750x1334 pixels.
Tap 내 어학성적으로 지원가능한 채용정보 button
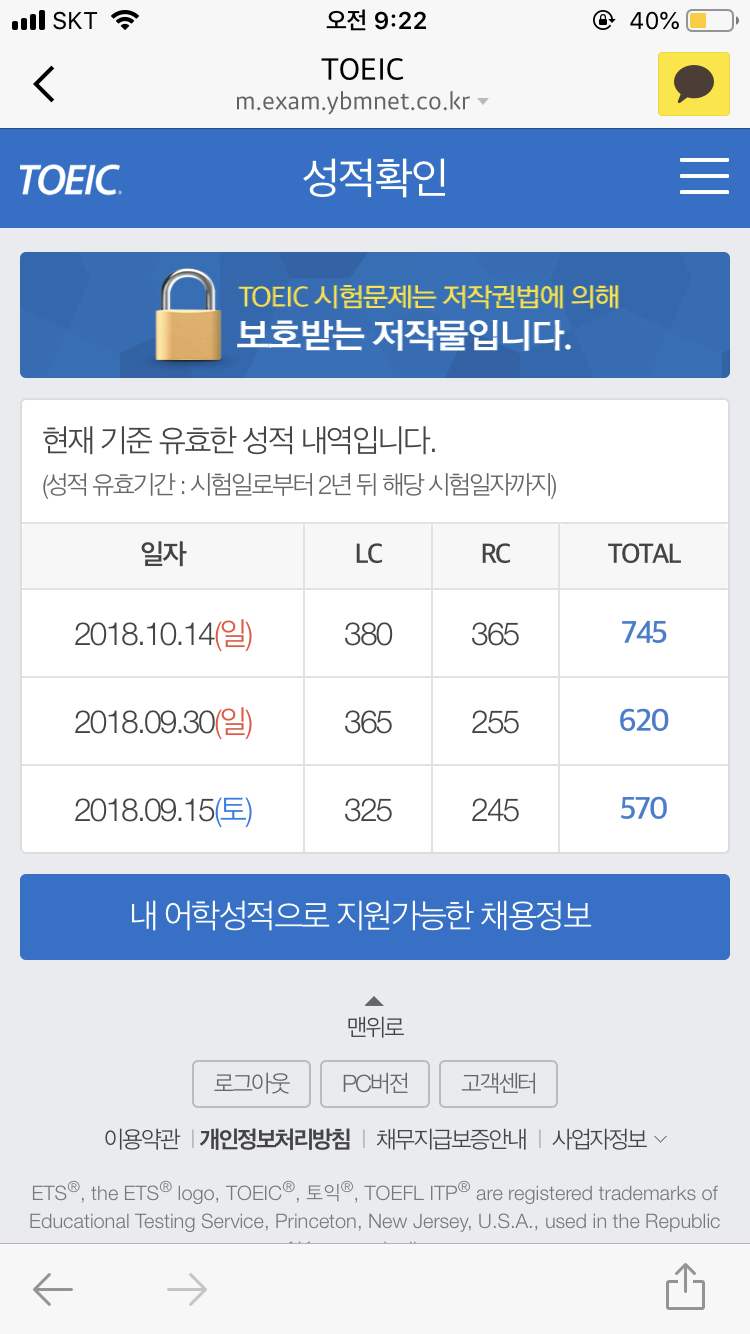pos(375,916)
